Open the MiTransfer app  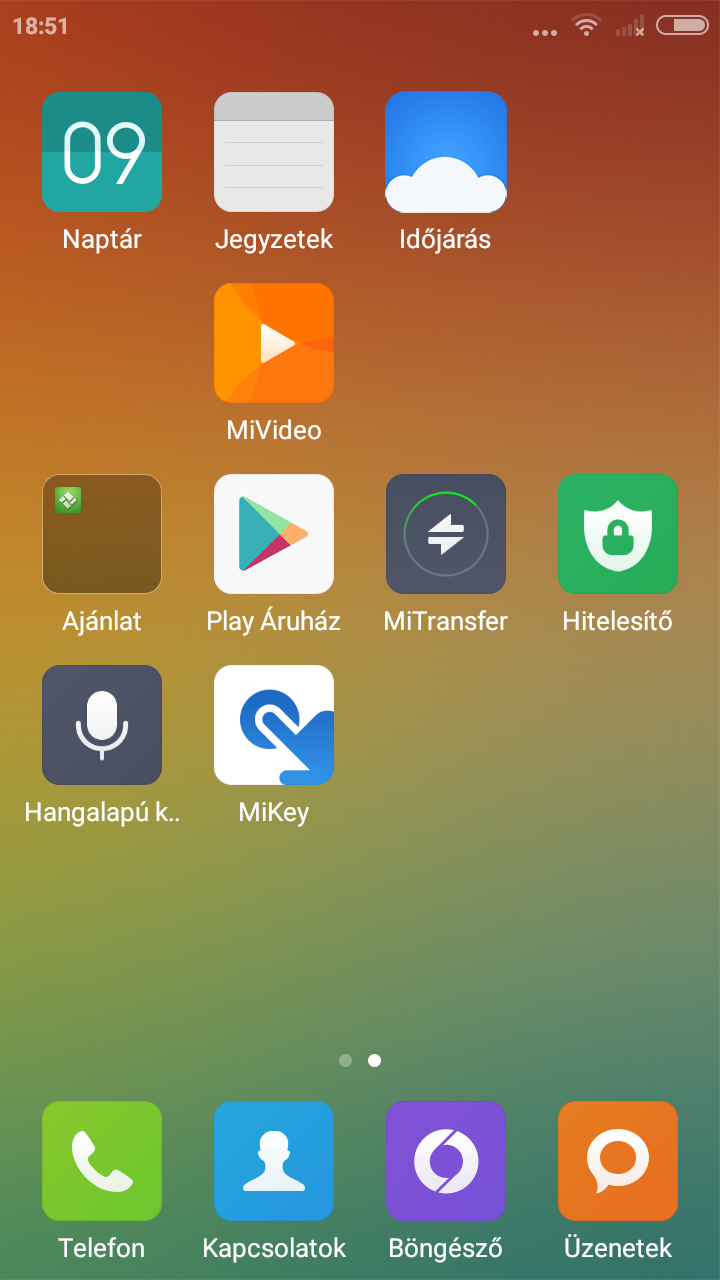coord(446,534)
